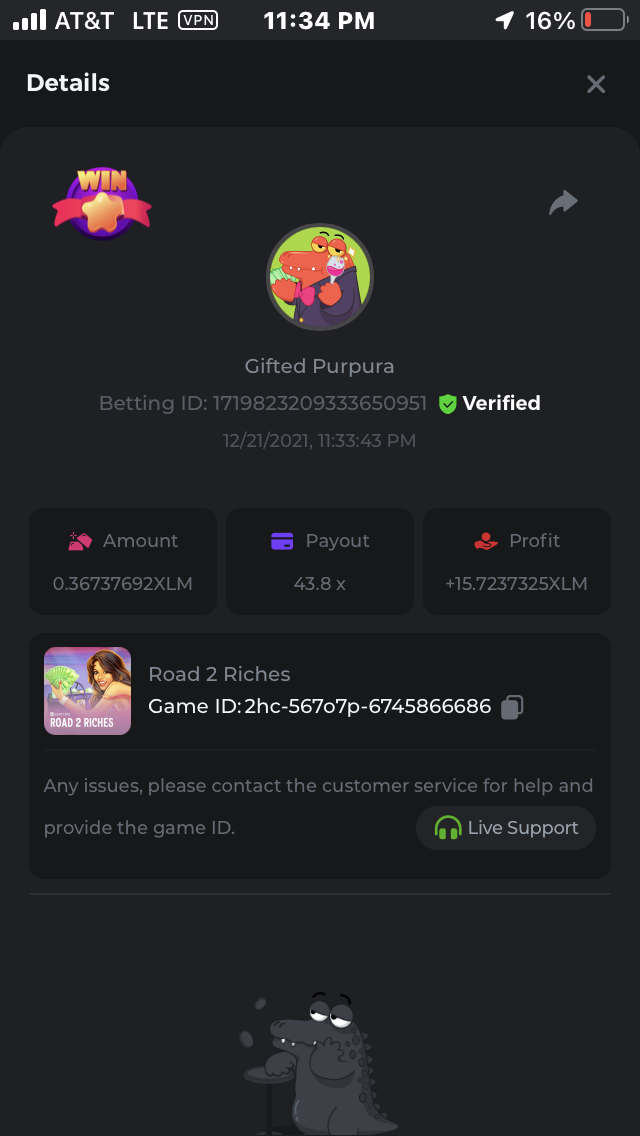Open Gifted Purpura's profile avatar

click(319, 277)
